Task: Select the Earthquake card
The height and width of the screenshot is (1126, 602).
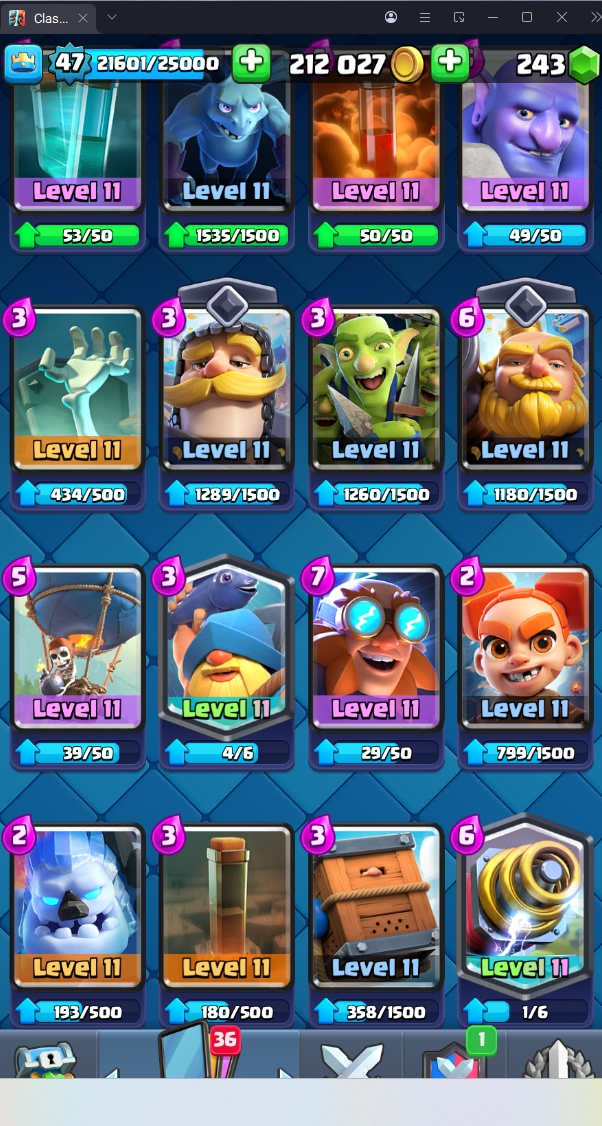Action: [226, 908]
